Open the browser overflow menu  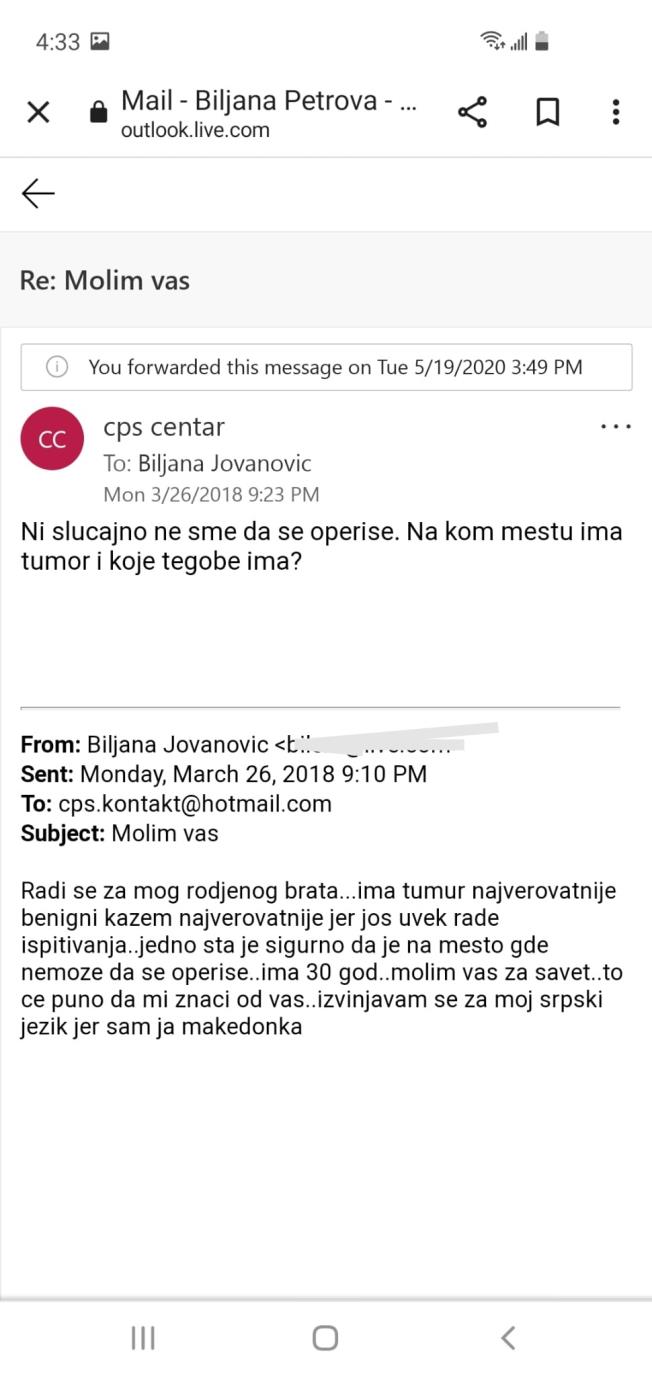[x=616, y=112]
